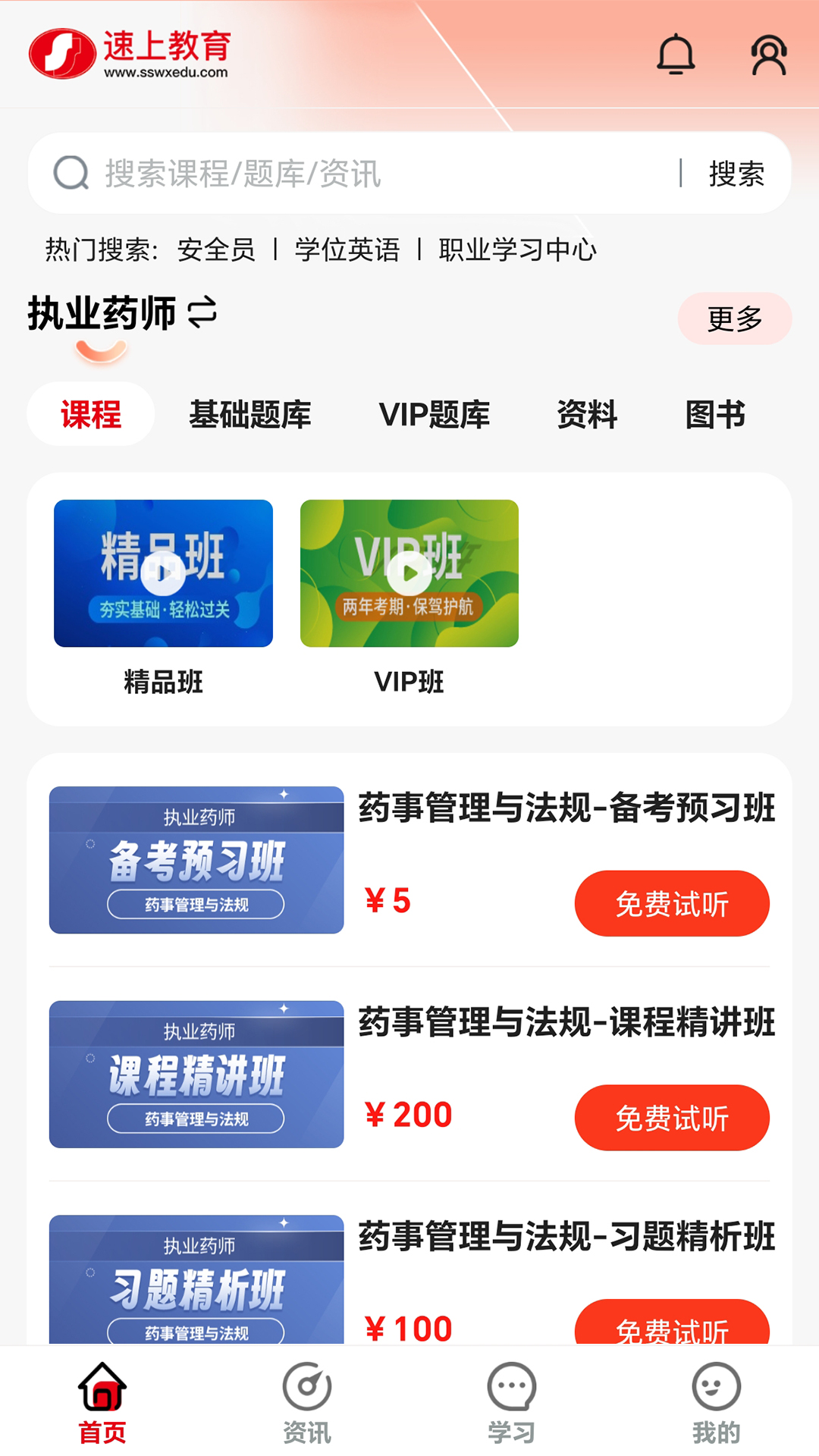Open hot search 学位英语
Viewport: 819px width, 1456px height.
(347, 250)
